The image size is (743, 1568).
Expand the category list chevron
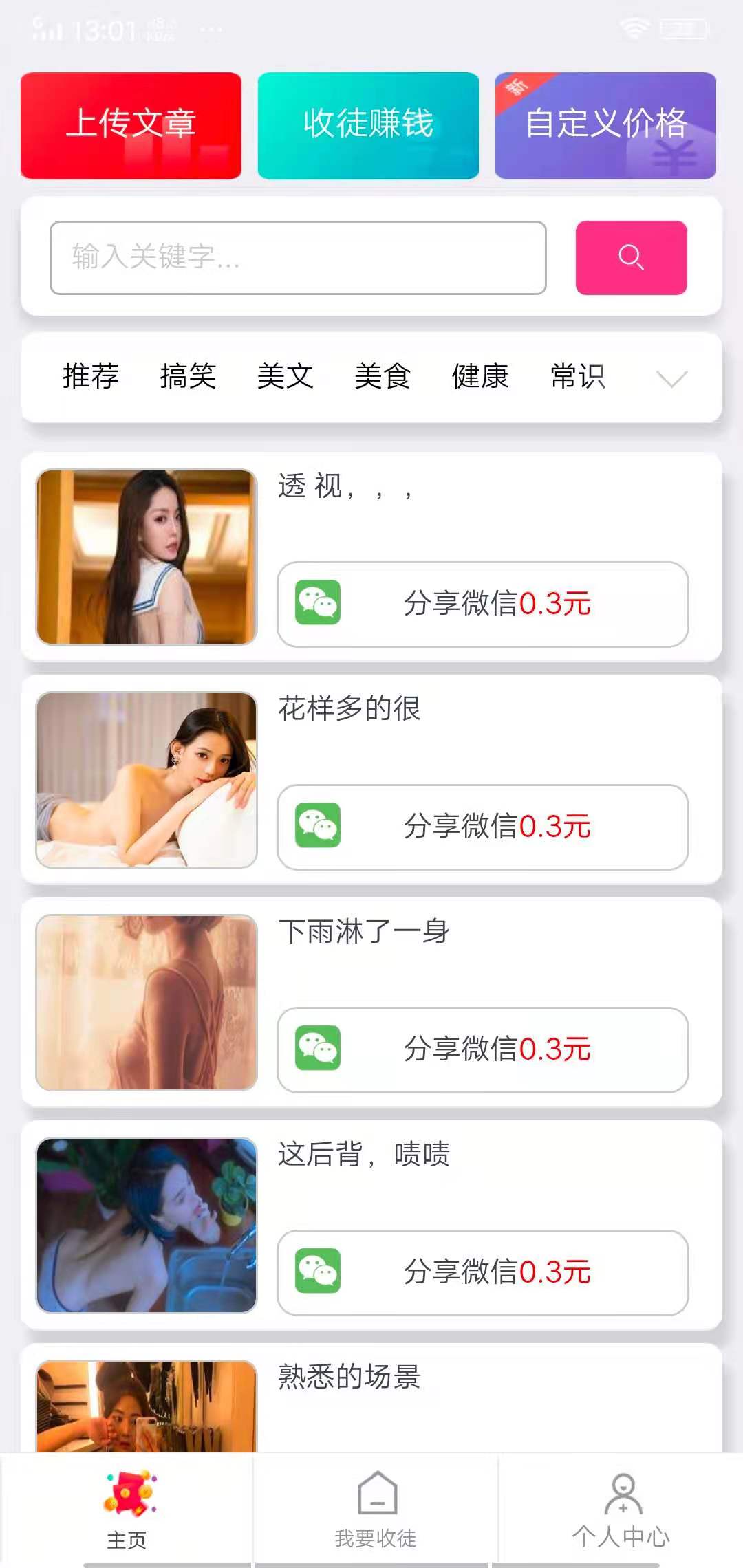point(671,378)
